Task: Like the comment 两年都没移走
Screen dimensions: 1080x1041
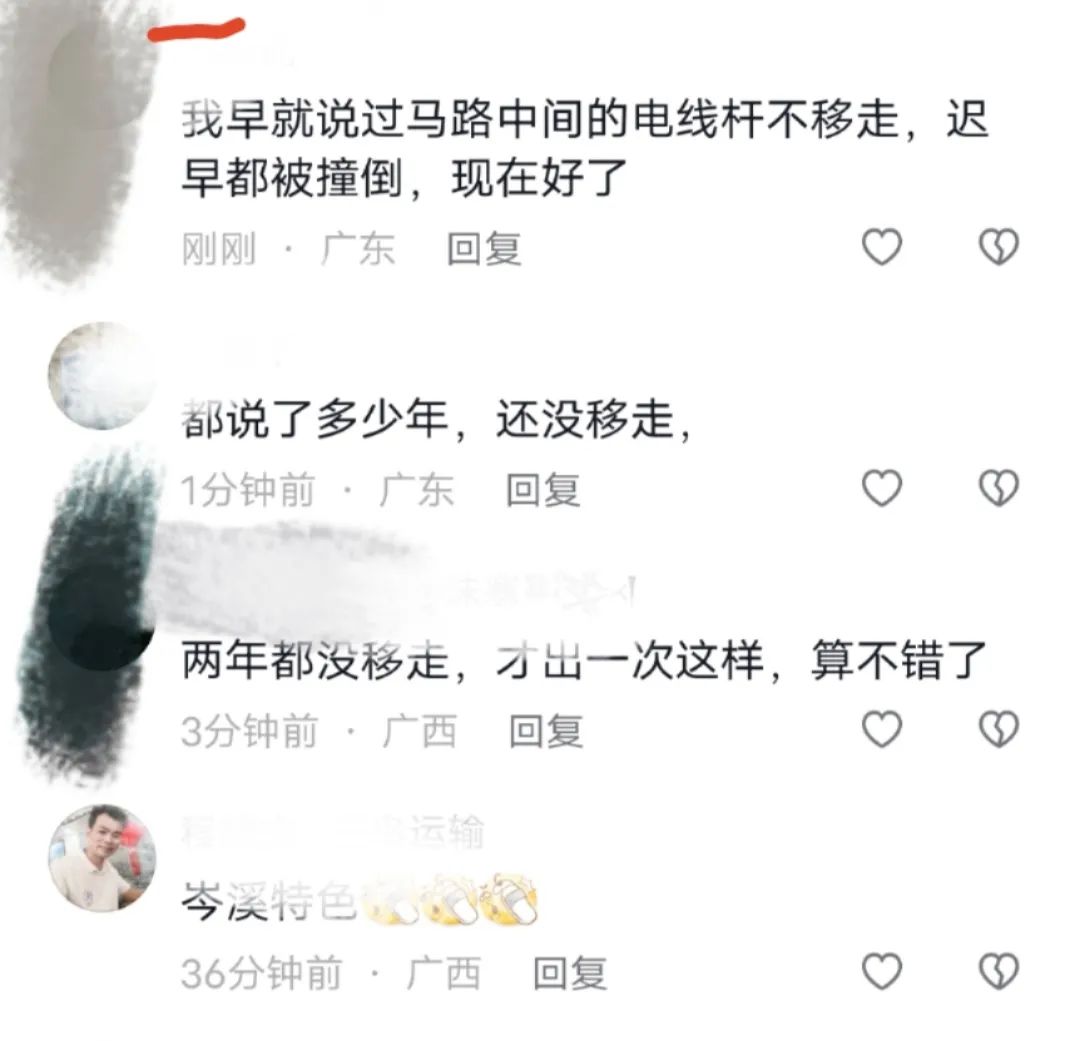Action: click(882, 730)
